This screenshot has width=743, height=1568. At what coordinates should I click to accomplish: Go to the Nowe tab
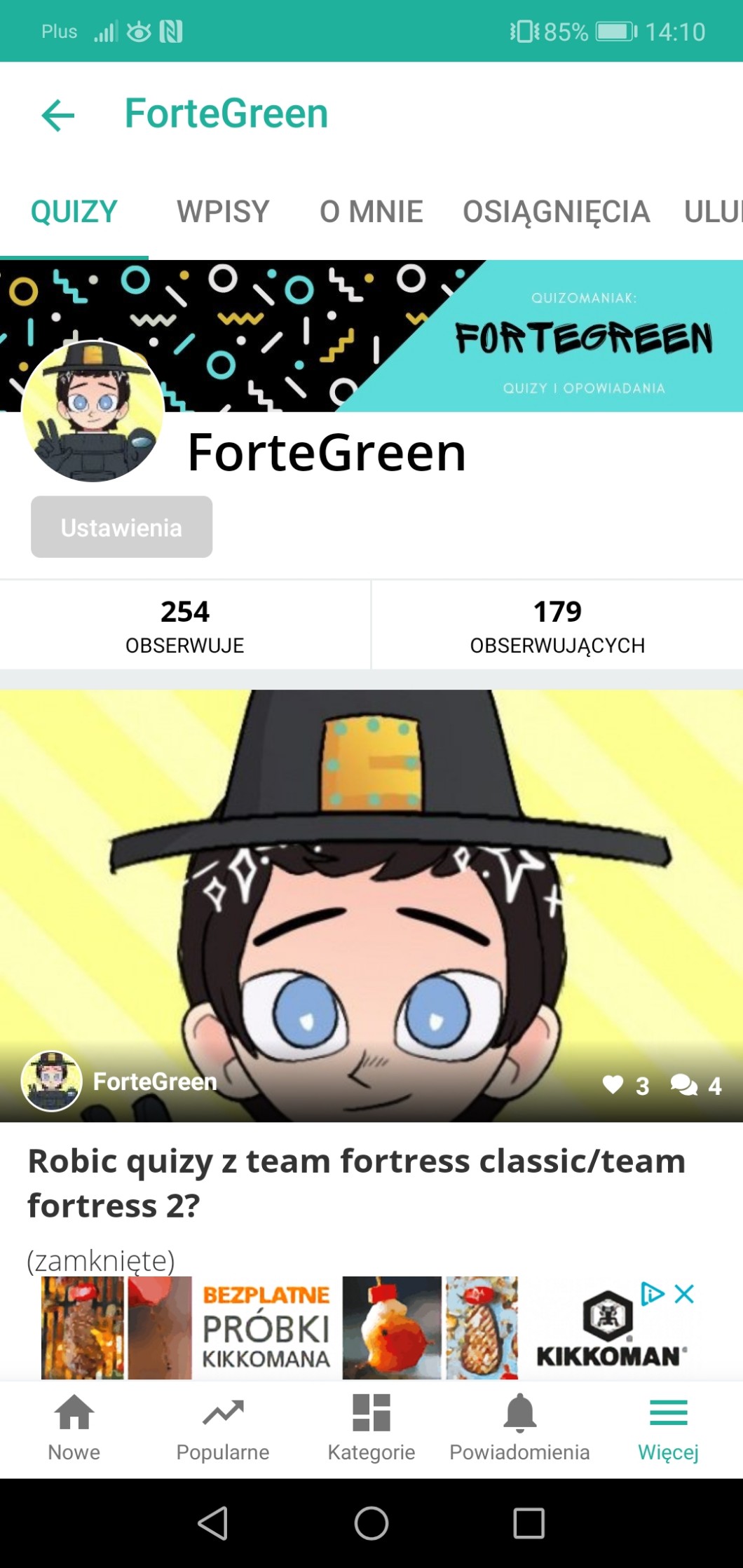pos(74,1427)
